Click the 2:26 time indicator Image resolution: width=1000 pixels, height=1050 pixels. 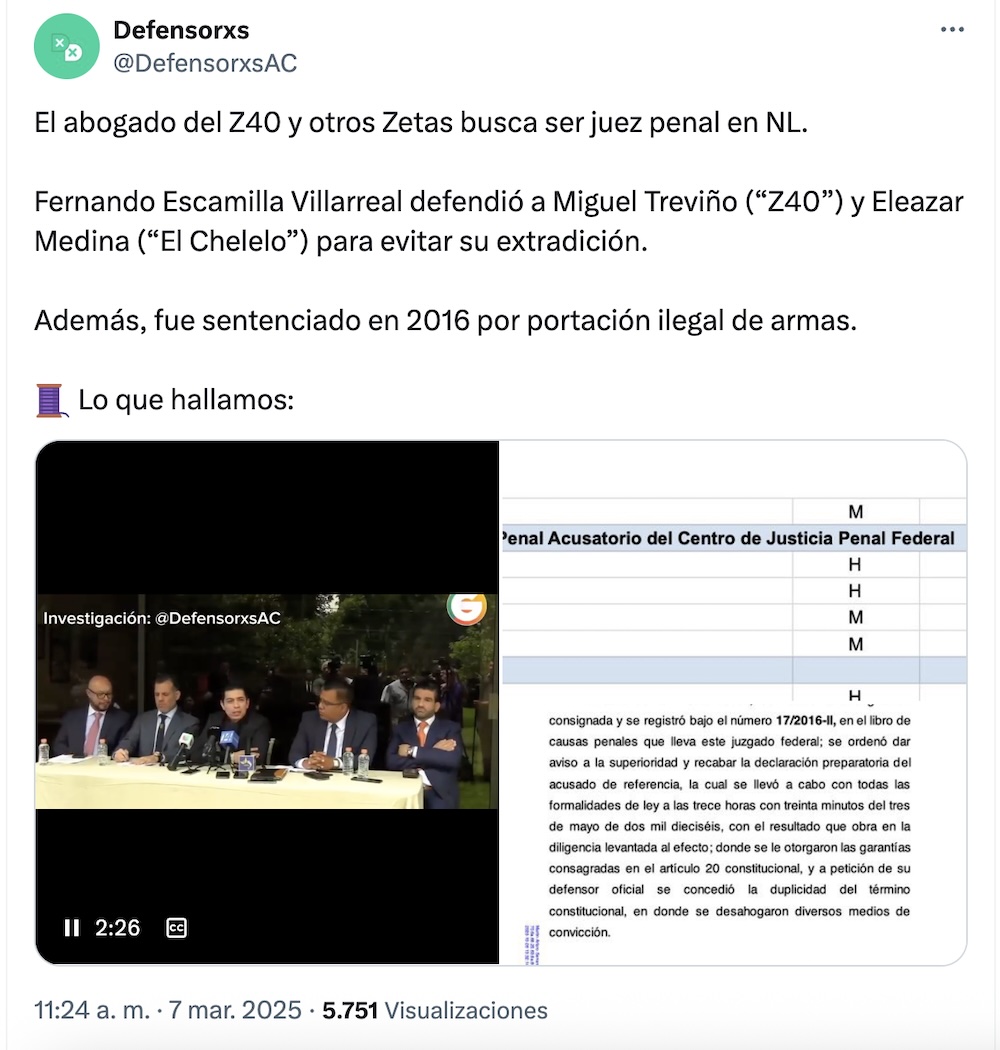[117, 928]
